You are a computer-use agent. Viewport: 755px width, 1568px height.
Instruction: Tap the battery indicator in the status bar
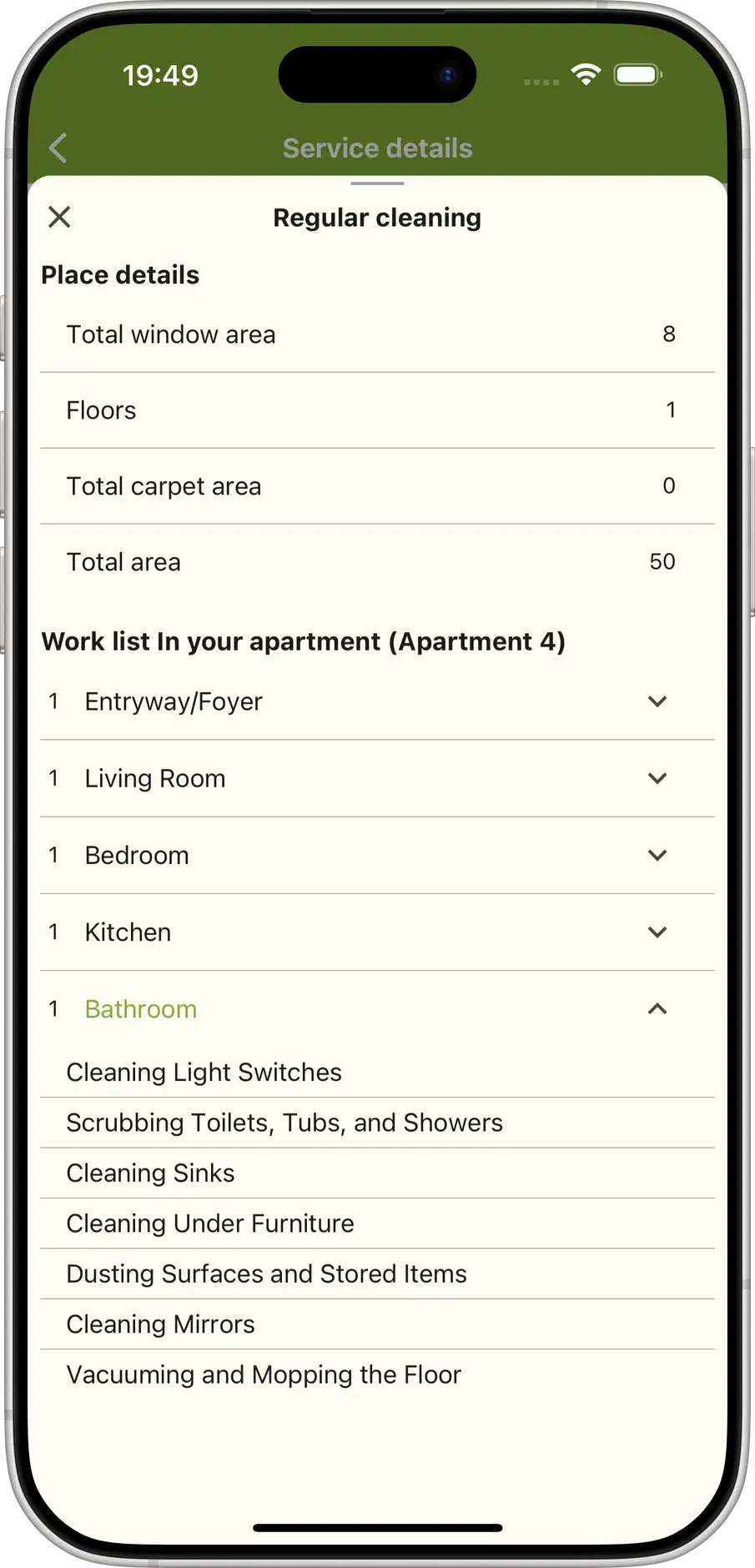tap(637, 74)
